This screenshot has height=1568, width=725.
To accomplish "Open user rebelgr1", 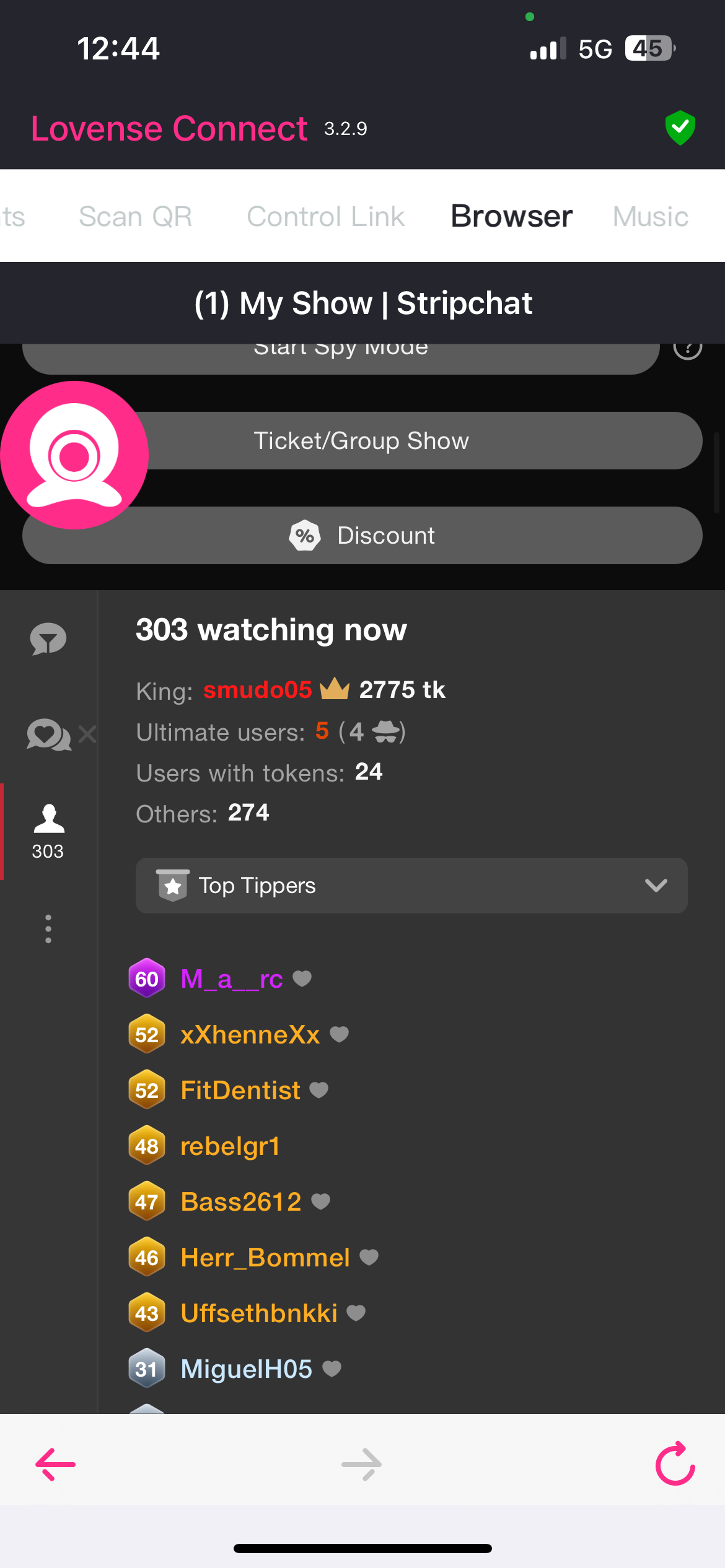I will [230, 1146].
